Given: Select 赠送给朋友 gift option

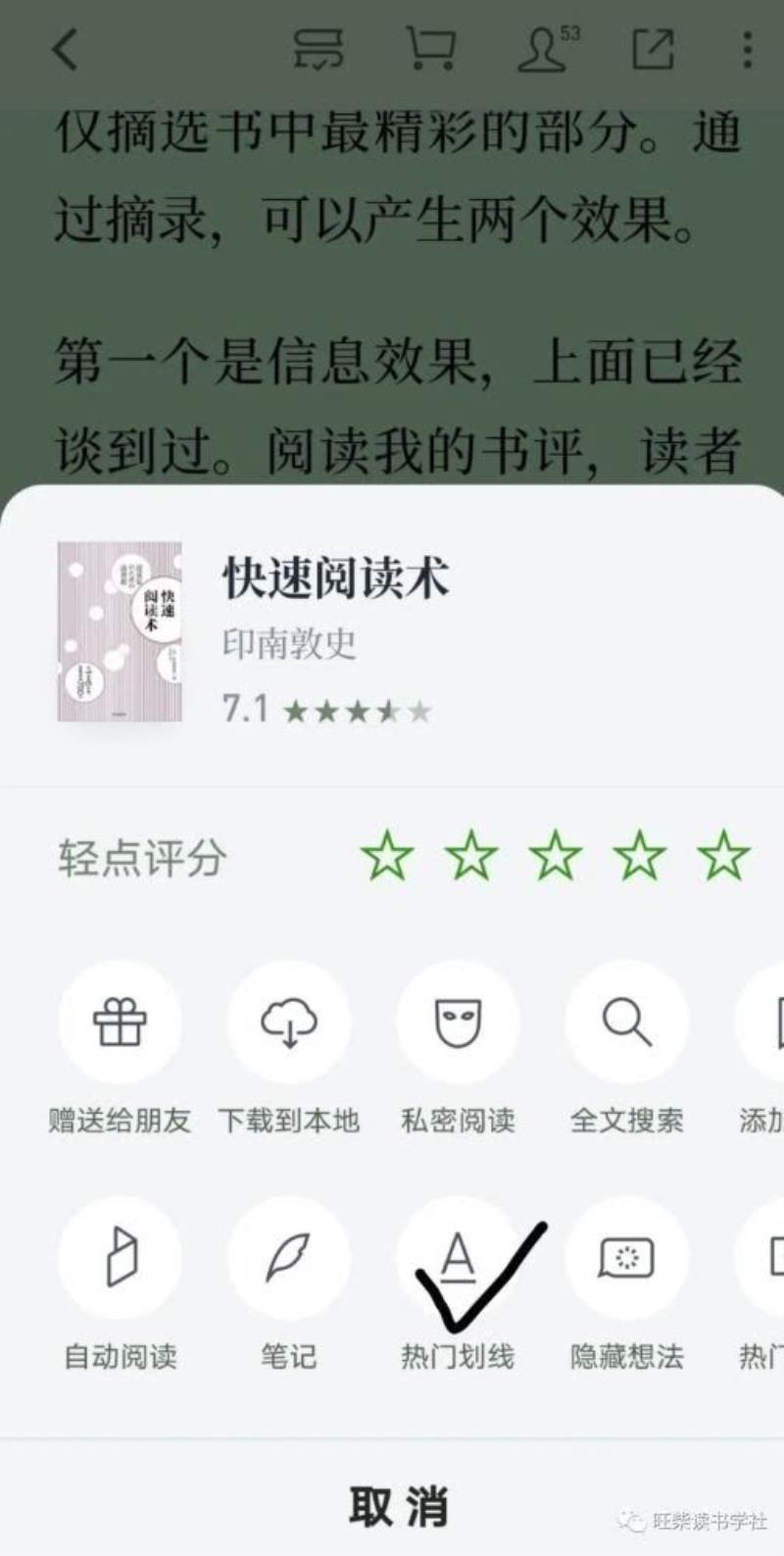Looking at the screenshot, I should pos(120,1023).
